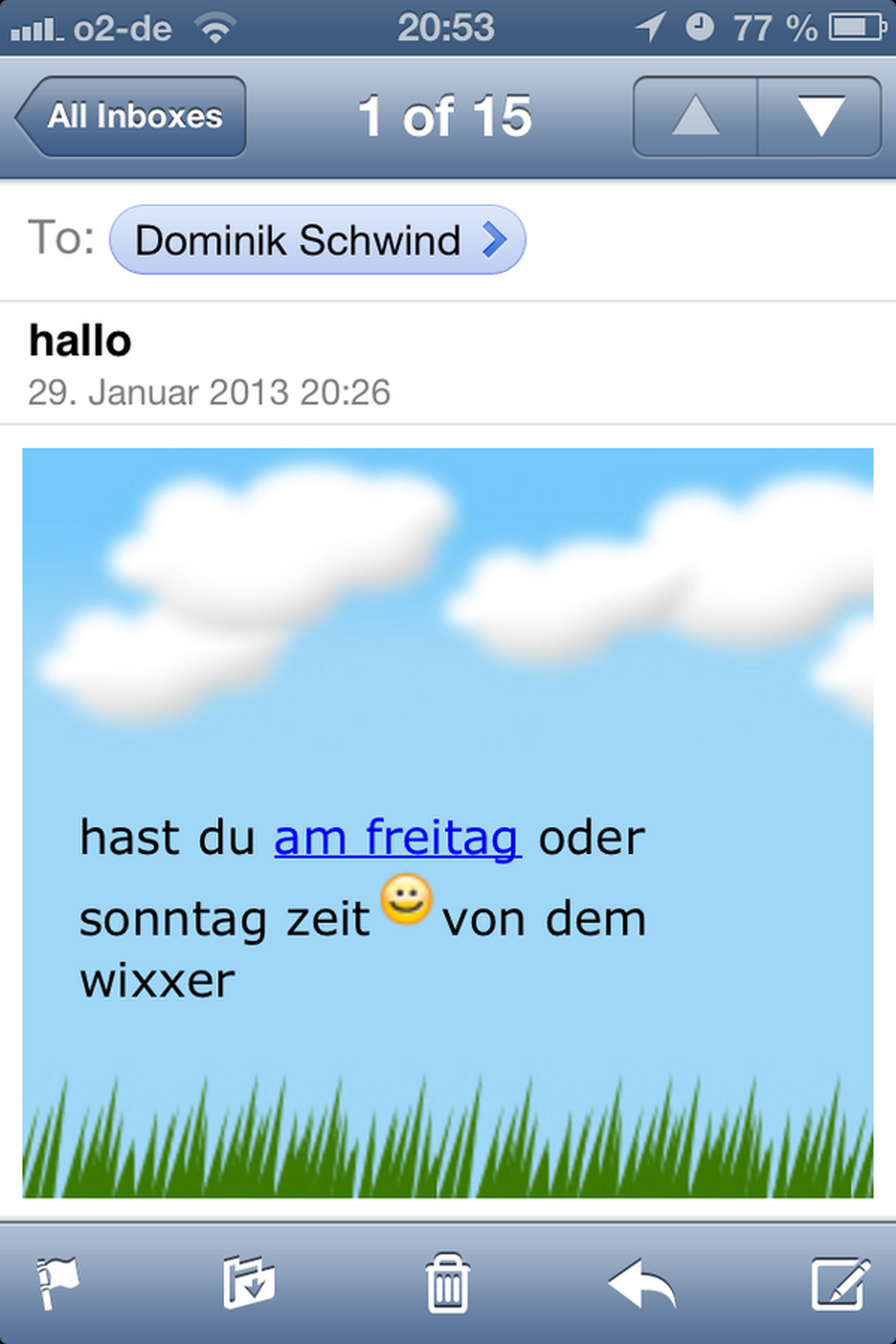896x1344 pixels.
Task: Reply to this email
Action: [x=642, y=1282]
